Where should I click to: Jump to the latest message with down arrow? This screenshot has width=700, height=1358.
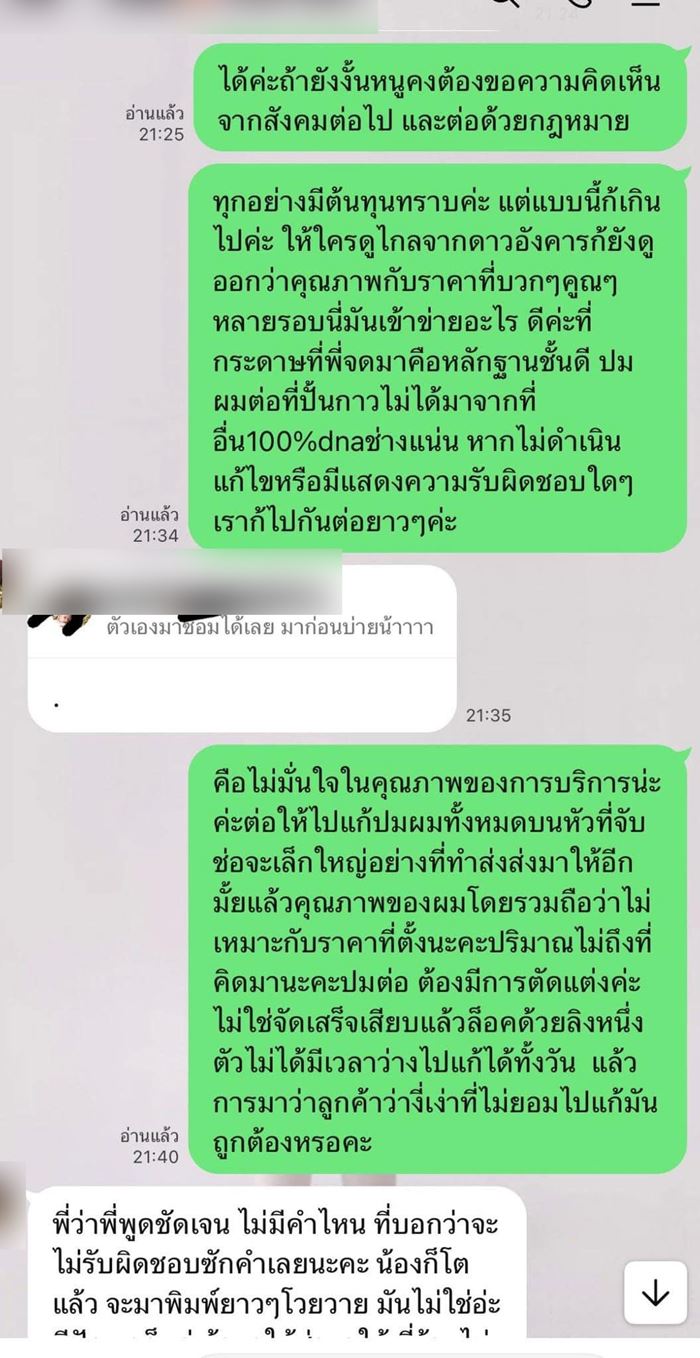tap(655, 1293)
